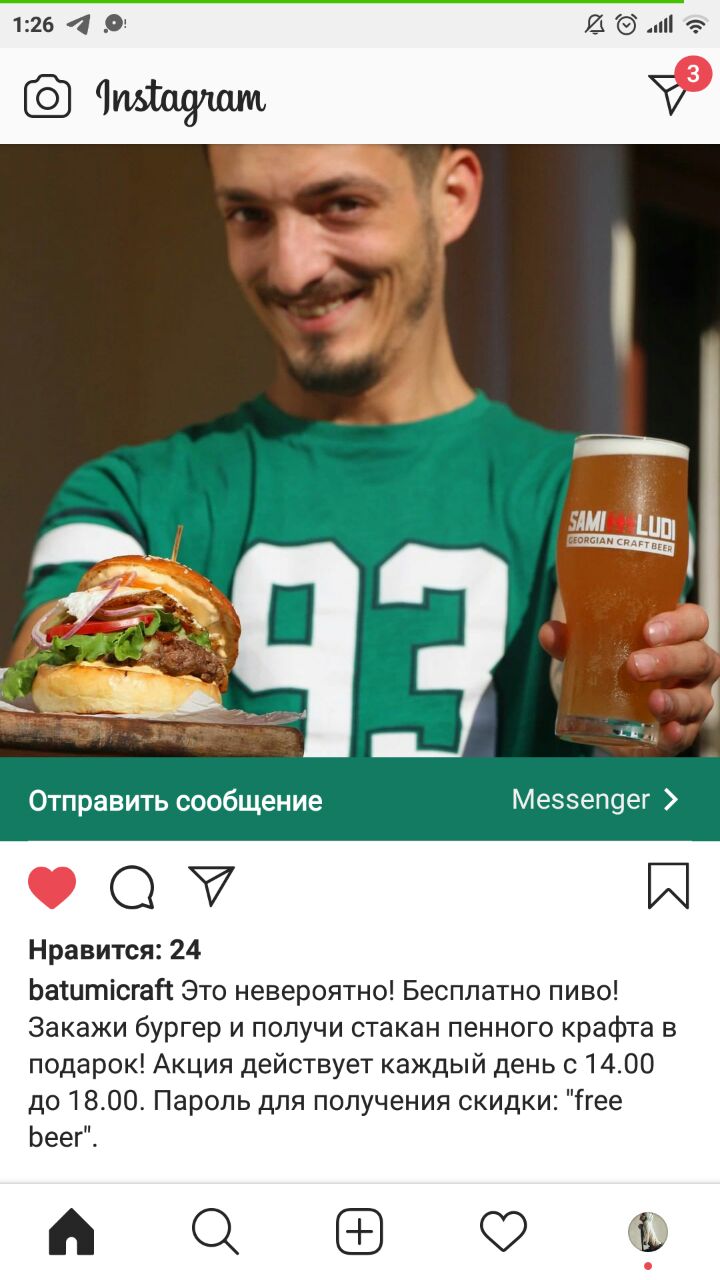720x1280 pixels.
Task: View the list of 24 likes
Action: click(115, 949)
